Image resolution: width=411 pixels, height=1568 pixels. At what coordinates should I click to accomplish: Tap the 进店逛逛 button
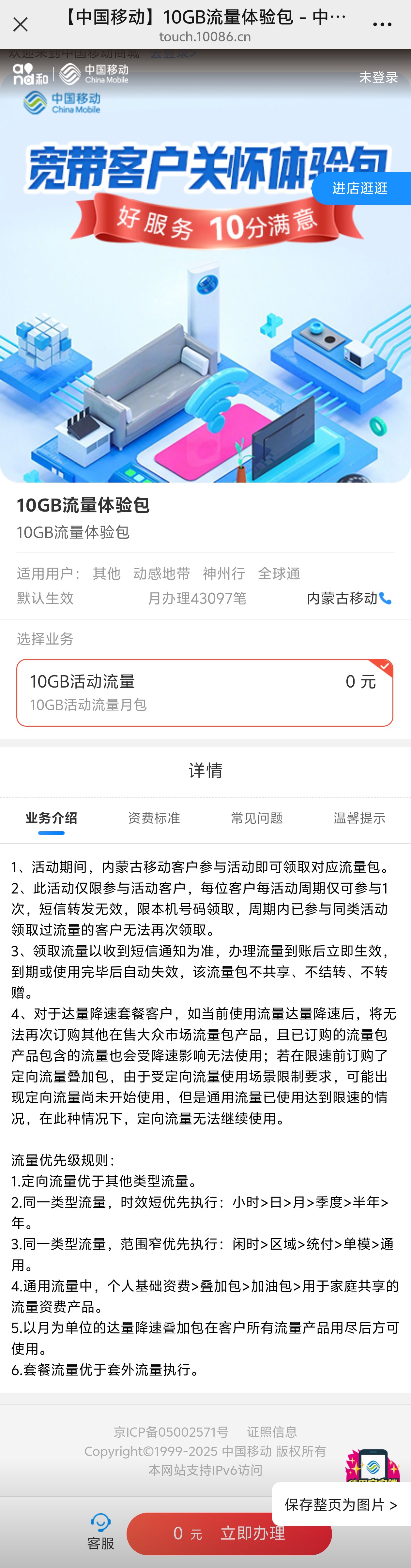coord(360,189)
